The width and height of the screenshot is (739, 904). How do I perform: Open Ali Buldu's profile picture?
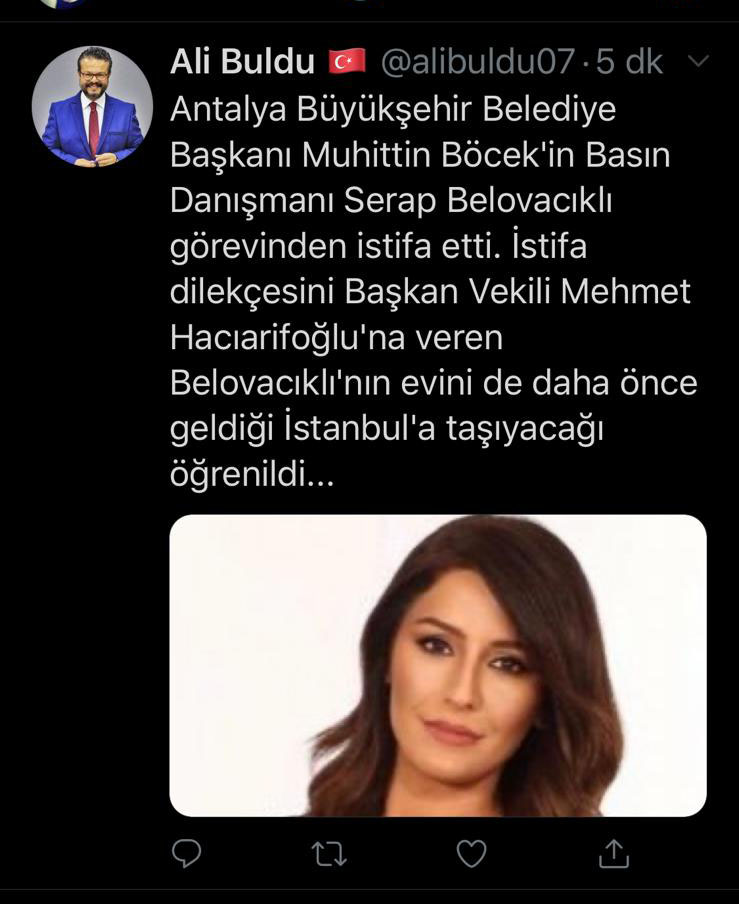click(92, 105)
